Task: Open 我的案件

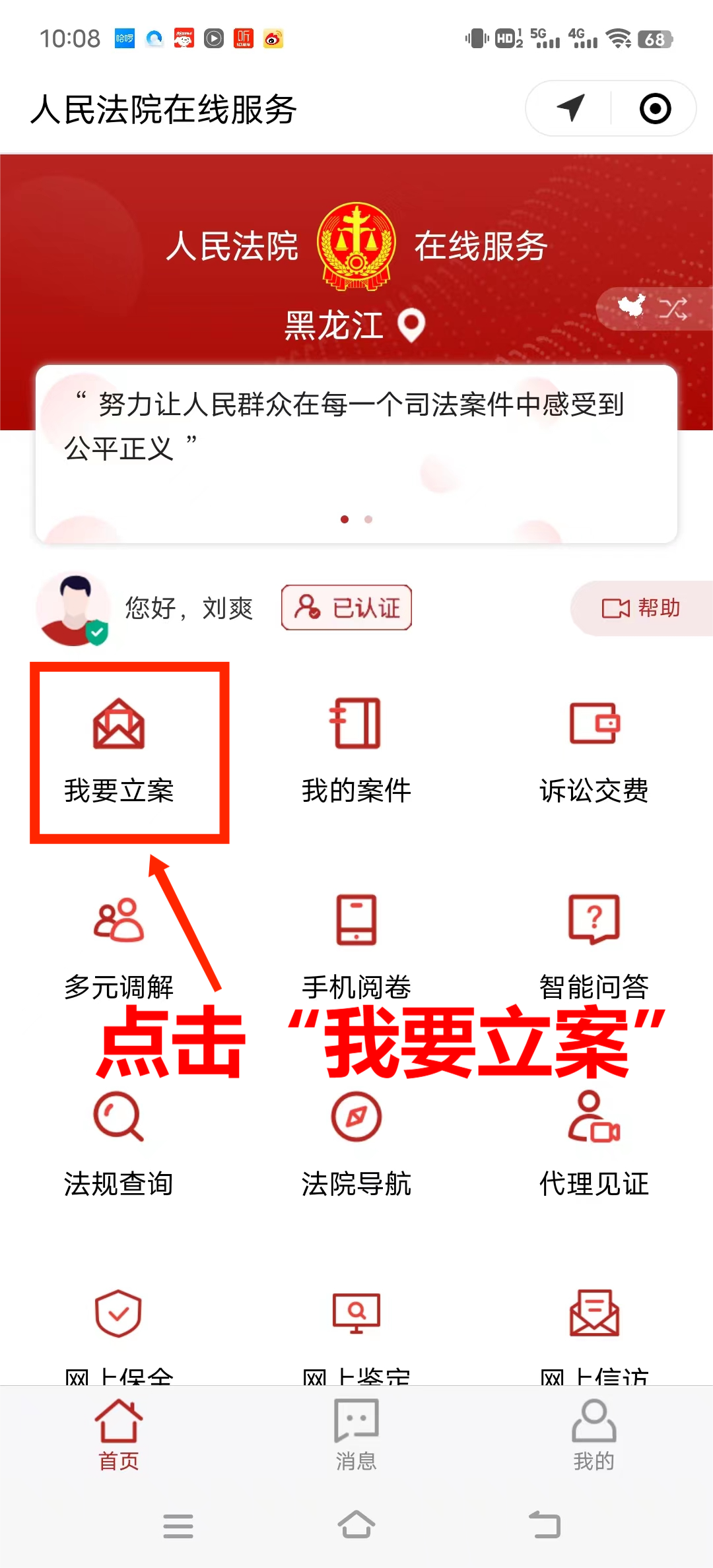Action: [356, 752]
